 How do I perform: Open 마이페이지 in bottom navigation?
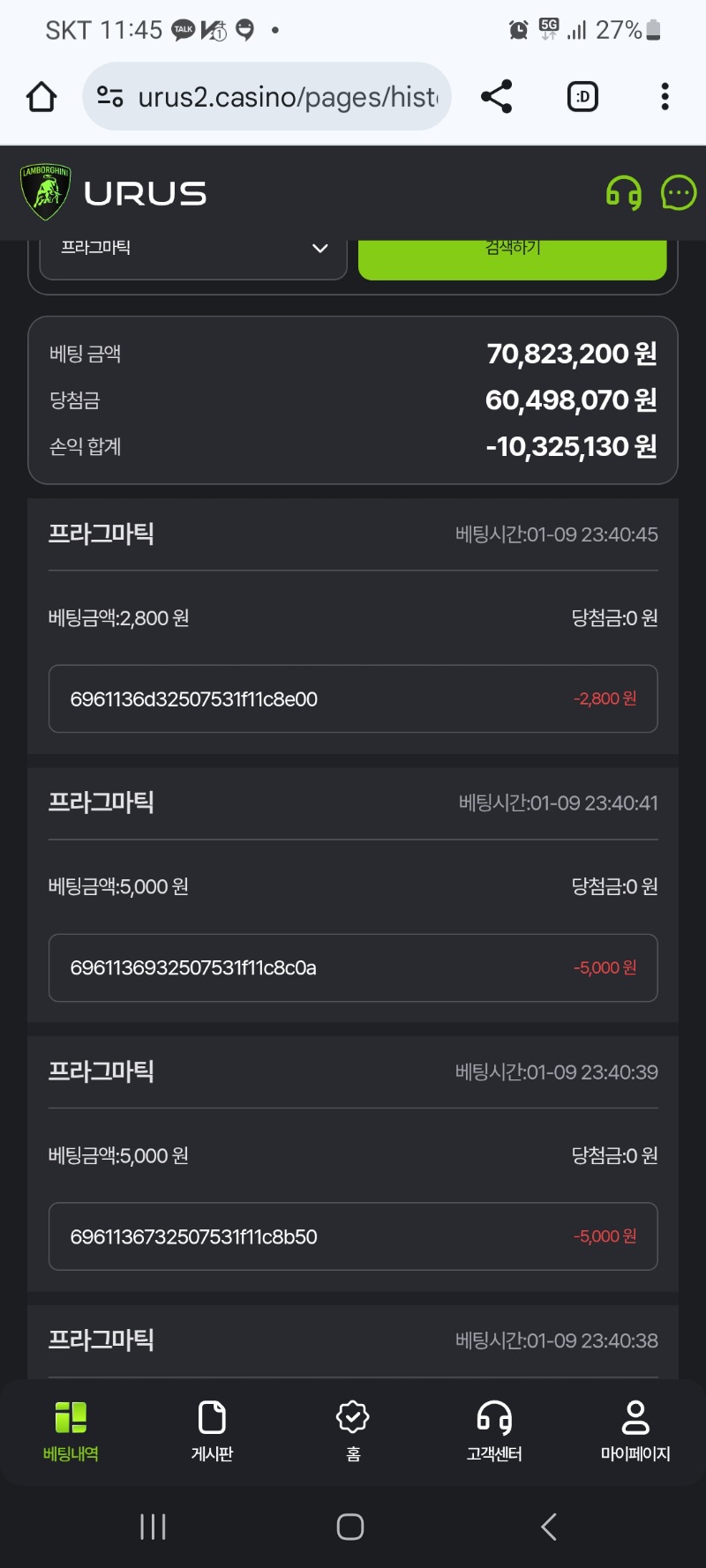click(x=635, y=1430)
